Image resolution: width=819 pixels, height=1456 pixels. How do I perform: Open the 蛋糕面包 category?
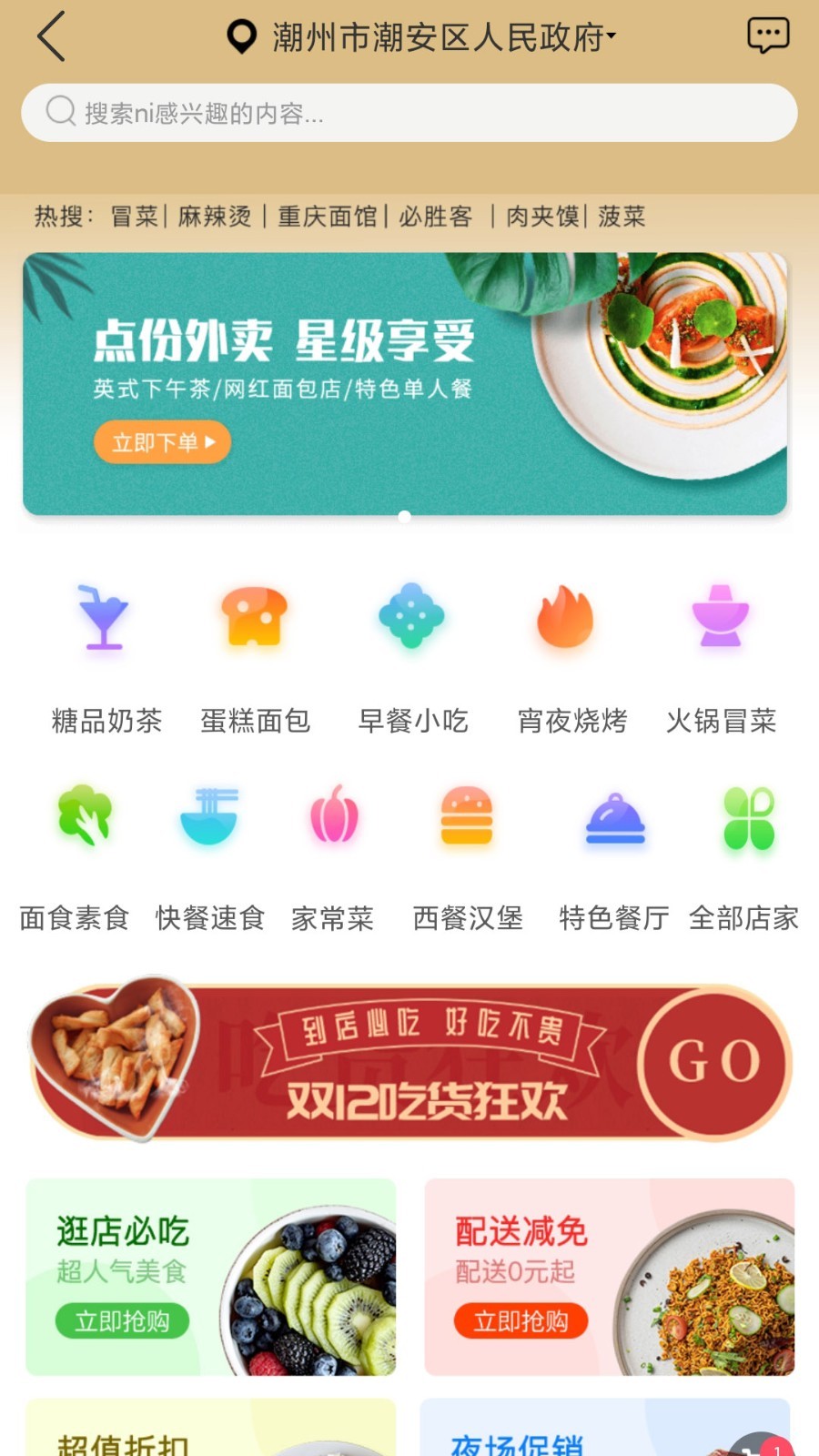[255, 655]
